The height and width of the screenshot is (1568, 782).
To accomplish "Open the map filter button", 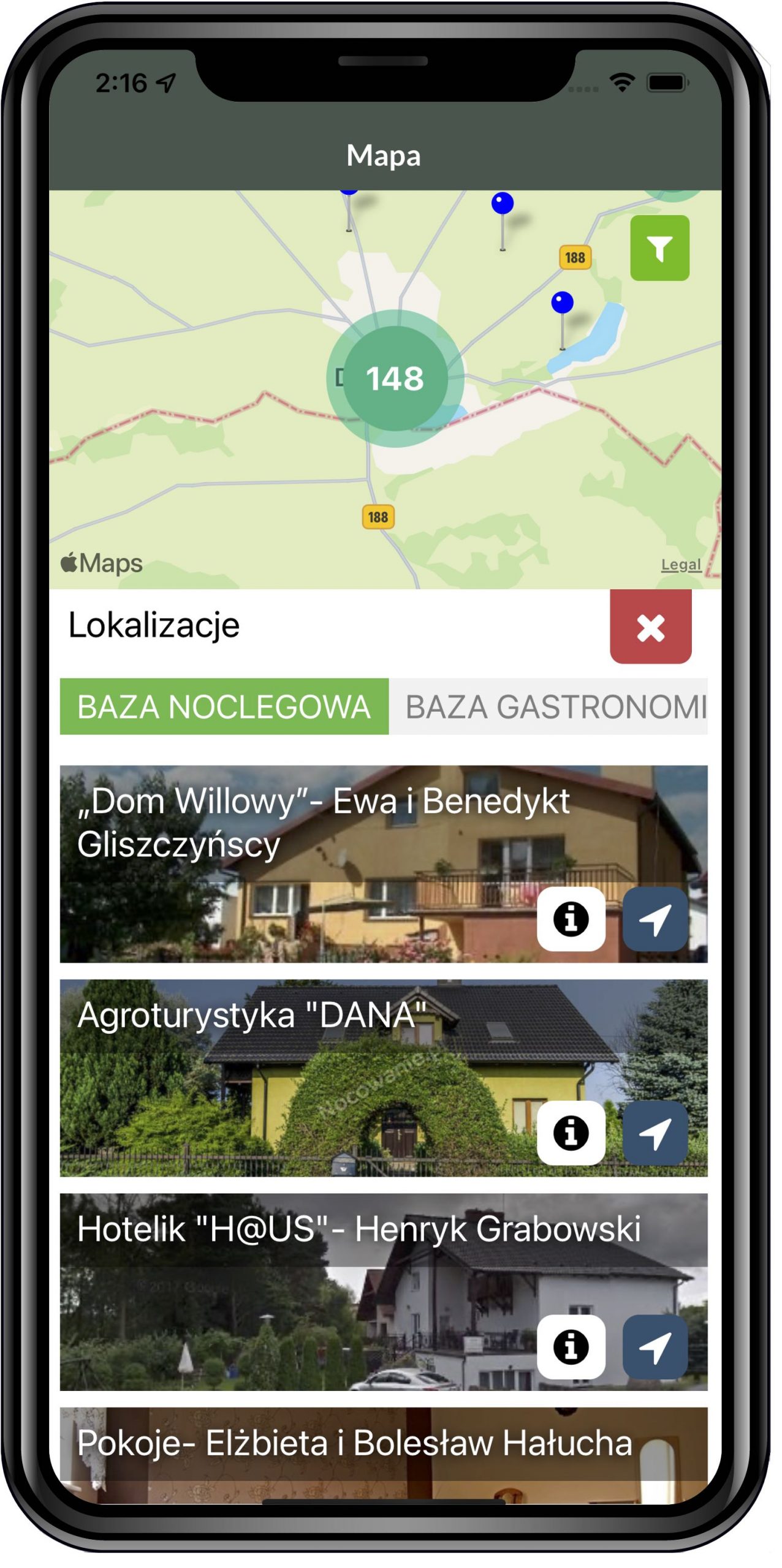I will 659,248.
